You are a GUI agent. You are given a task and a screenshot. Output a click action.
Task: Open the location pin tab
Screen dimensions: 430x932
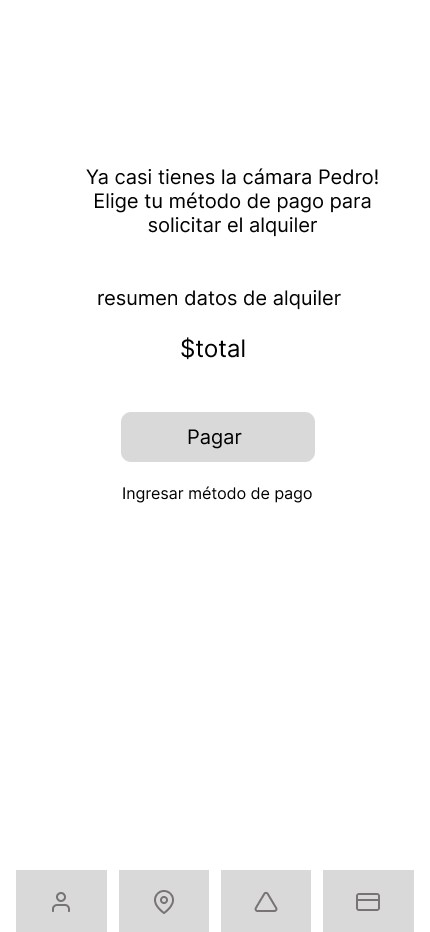tap(164, 901)
